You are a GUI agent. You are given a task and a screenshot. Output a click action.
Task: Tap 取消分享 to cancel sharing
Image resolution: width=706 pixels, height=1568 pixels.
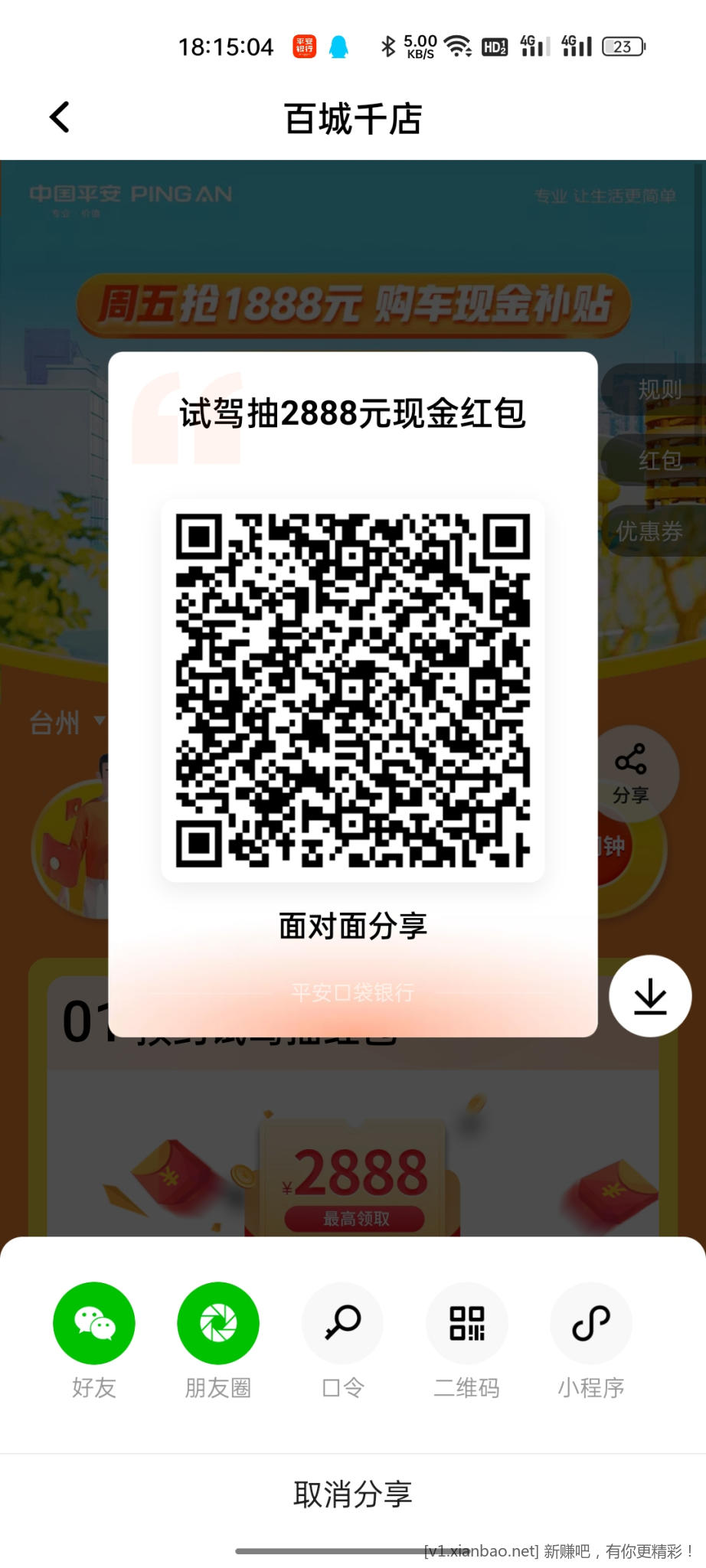pos(353,1494)
